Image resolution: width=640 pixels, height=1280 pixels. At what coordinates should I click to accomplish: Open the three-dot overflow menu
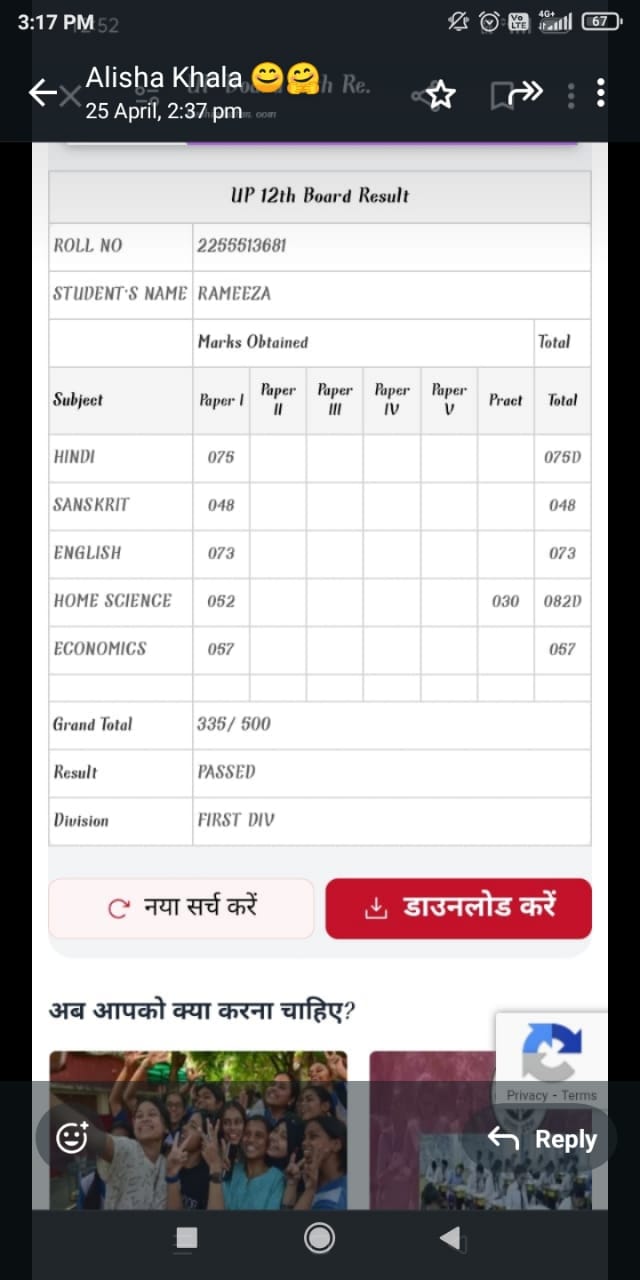click(x=600, y=93)
